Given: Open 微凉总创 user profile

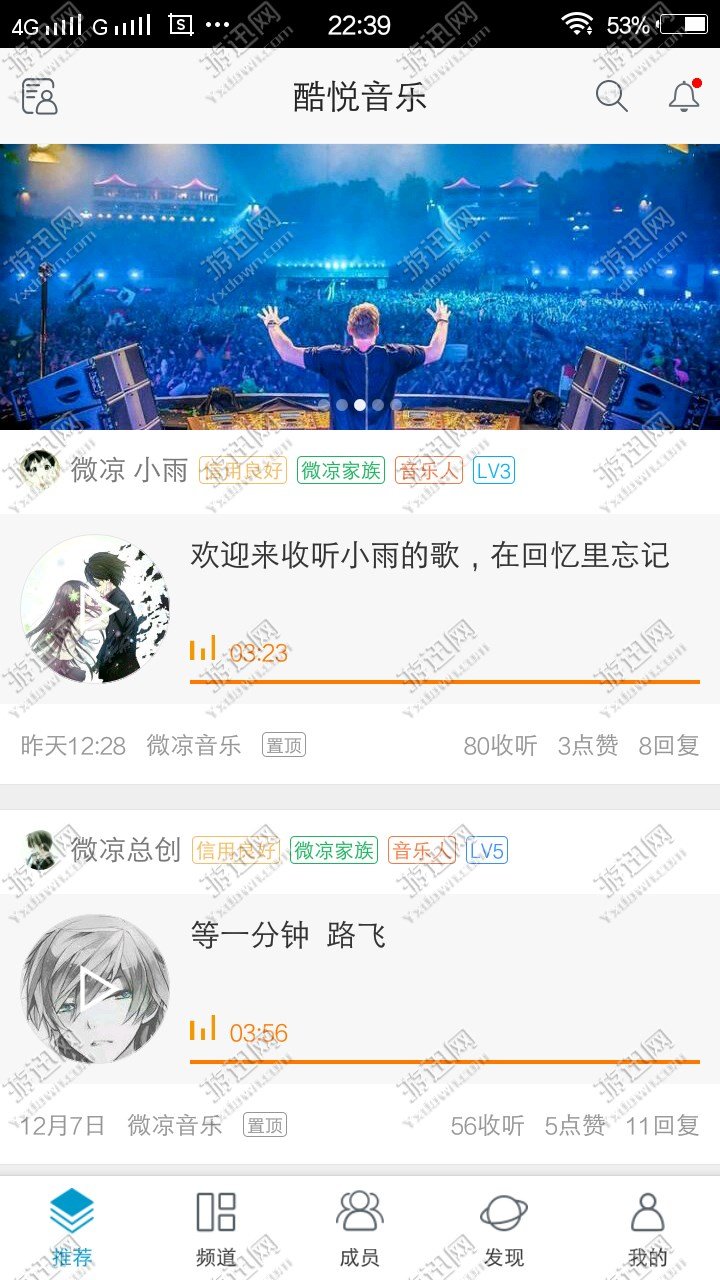Looking at the screenshot, I should click(125, 850).
